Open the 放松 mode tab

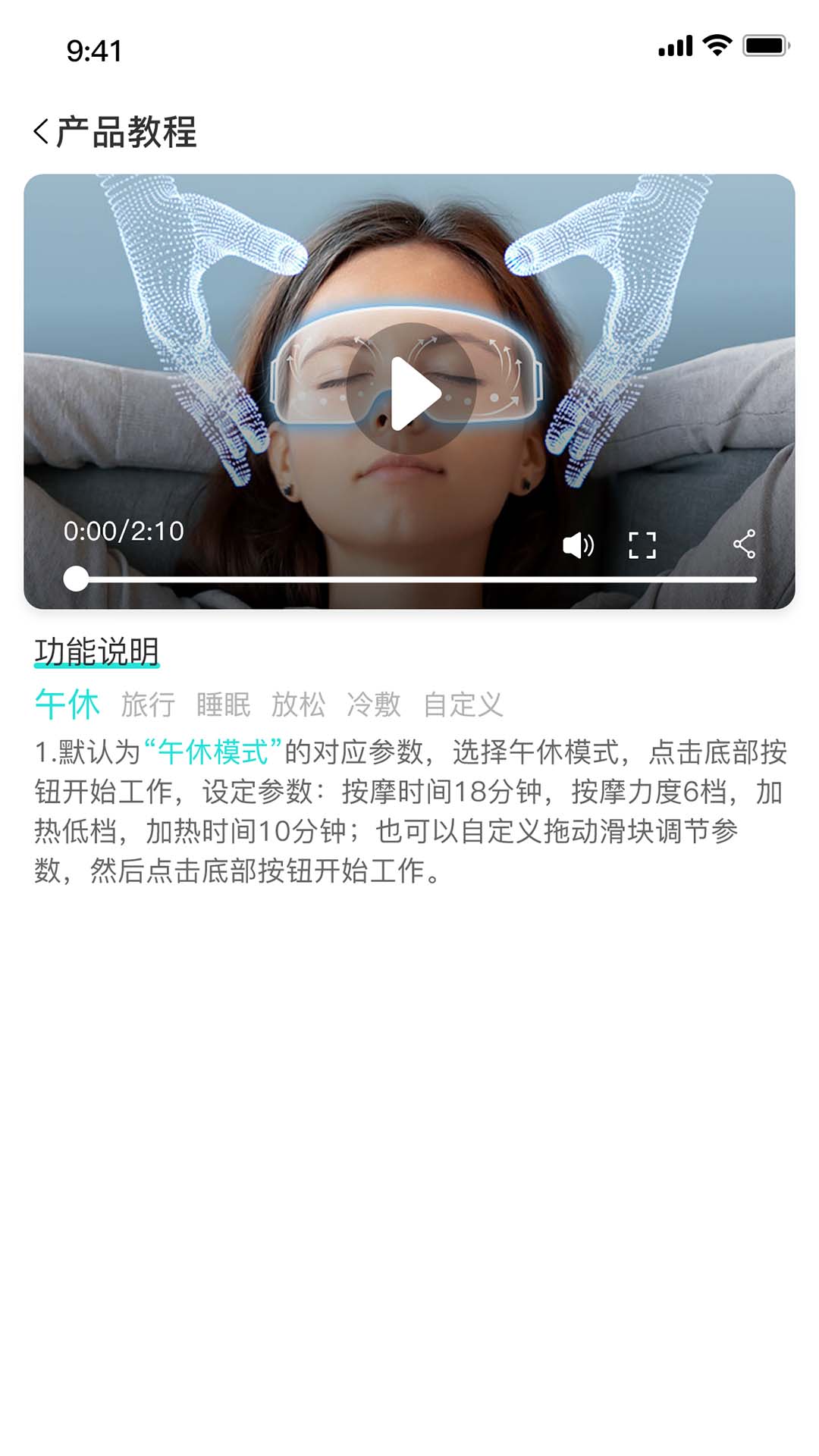pos(298,704)
